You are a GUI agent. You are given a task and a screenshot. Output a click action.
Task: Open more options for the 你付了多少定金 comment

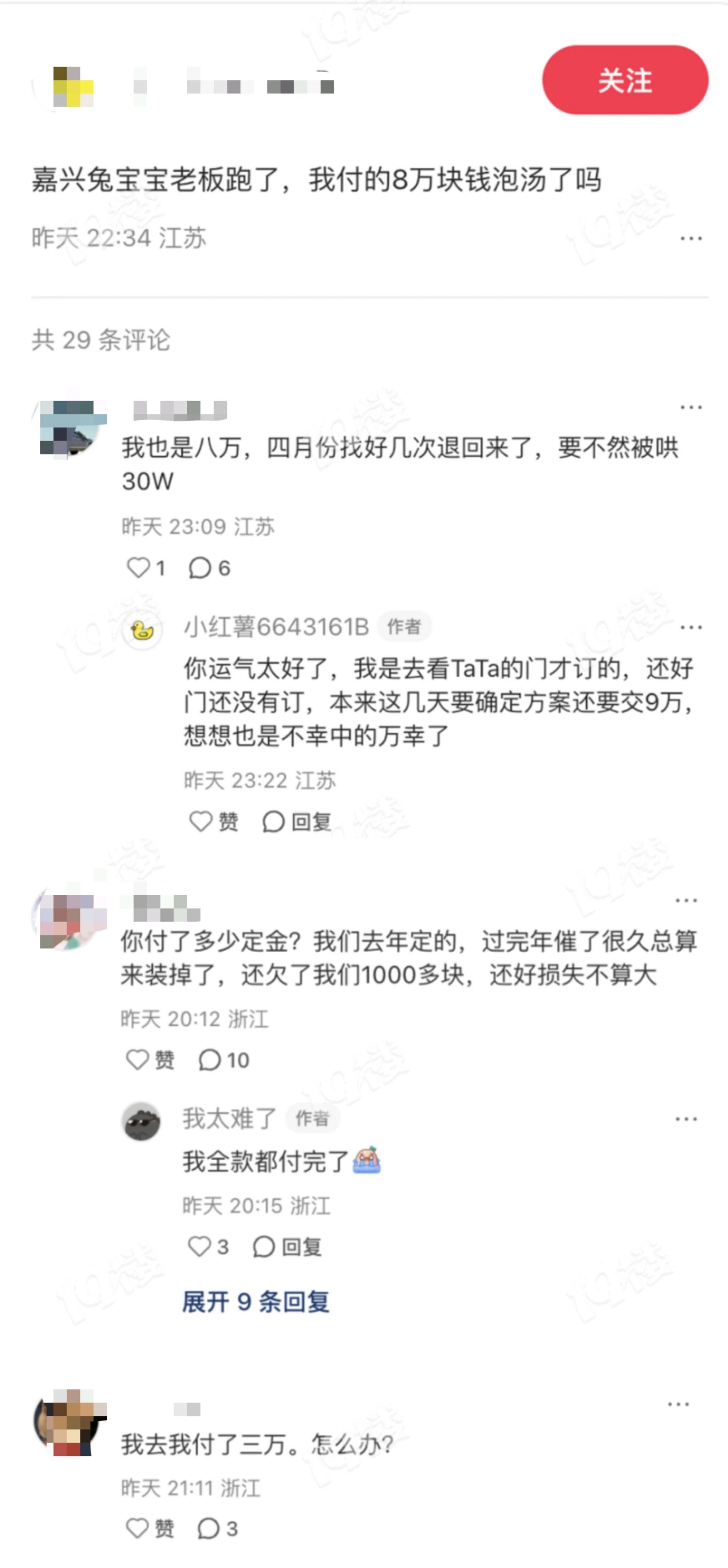coord(686,900)
